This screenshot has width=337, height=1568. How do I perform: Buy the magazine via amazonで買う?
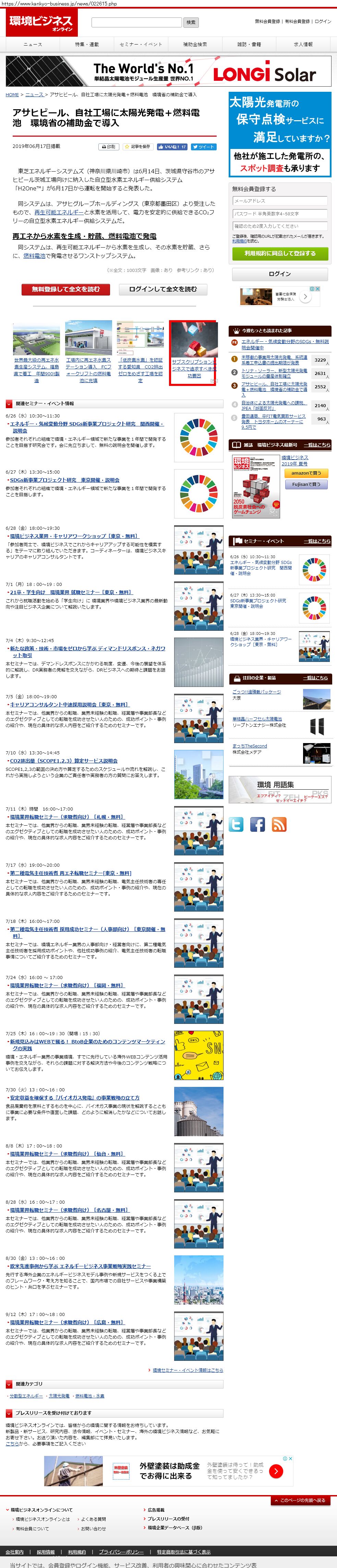[306, 473]
